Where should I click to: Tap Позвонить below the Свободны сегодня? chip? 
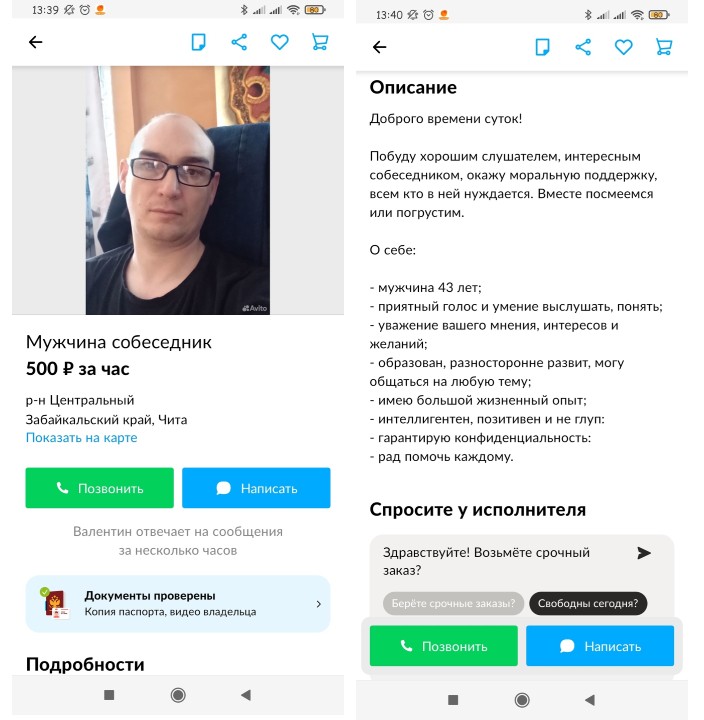pos(444,646)
